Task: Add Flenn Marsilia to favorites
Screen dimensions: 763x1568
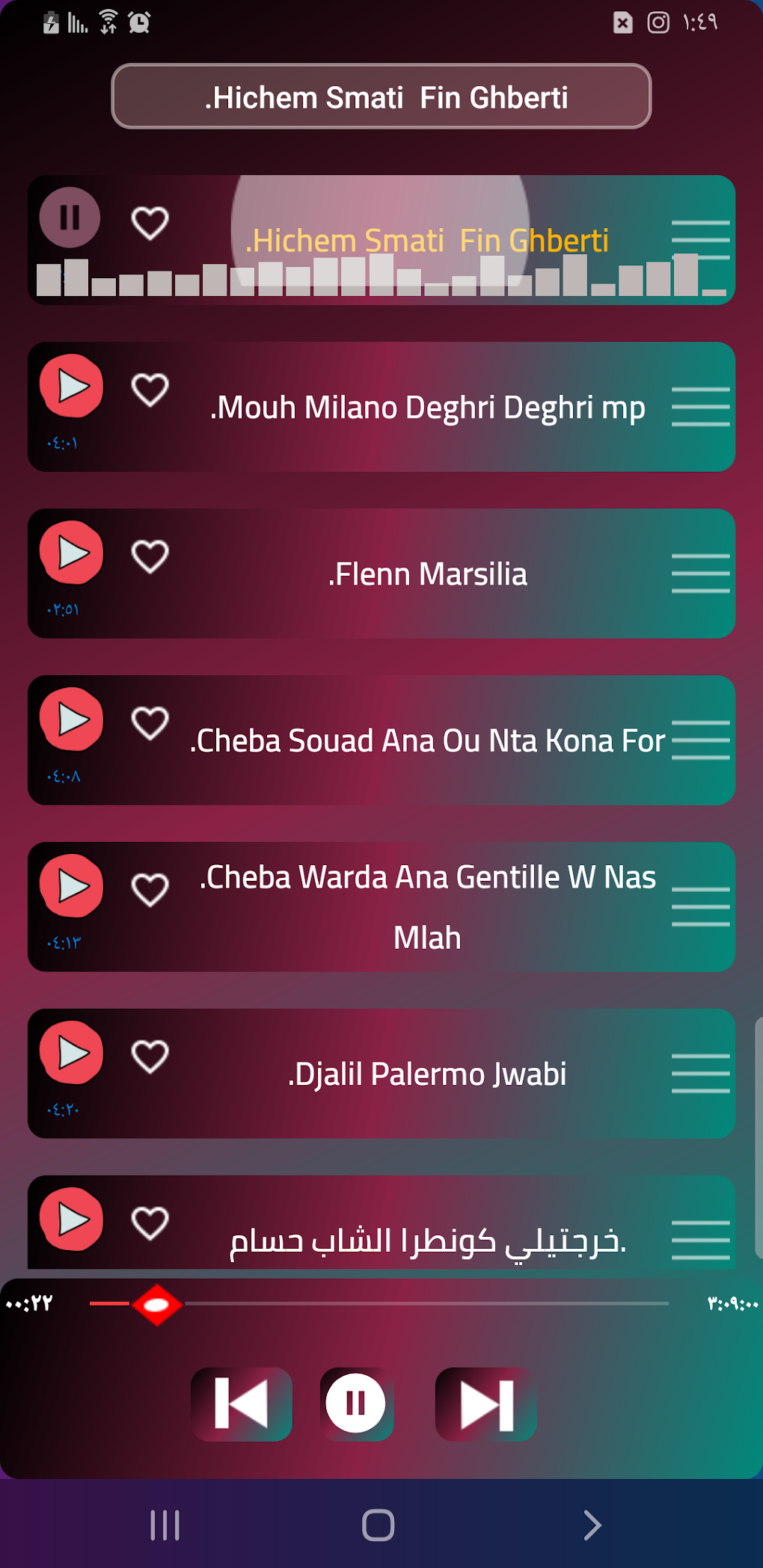Action: tap(150, 556)
